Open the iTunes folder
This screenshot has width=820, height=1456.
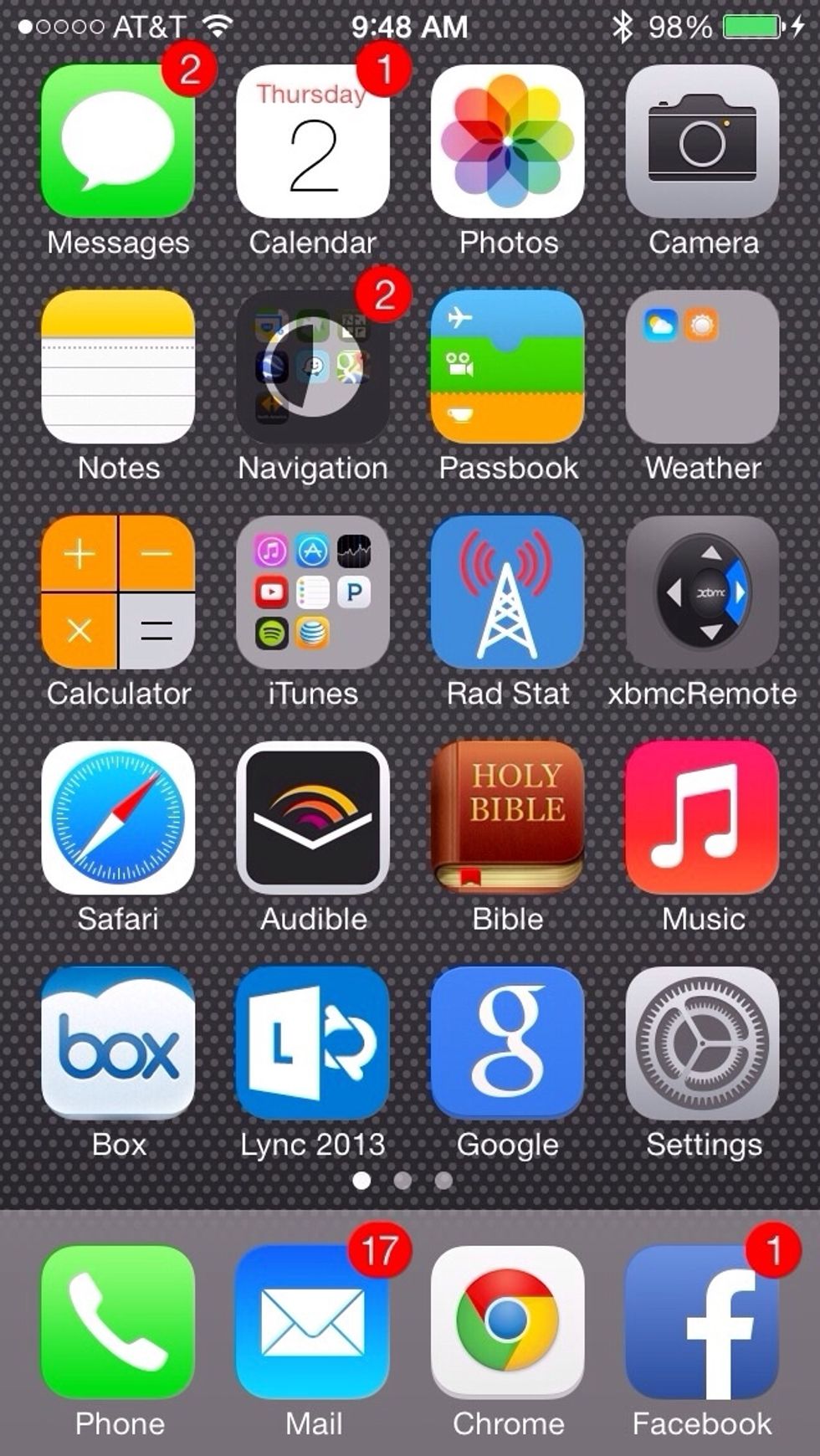(x=312, y=594)
